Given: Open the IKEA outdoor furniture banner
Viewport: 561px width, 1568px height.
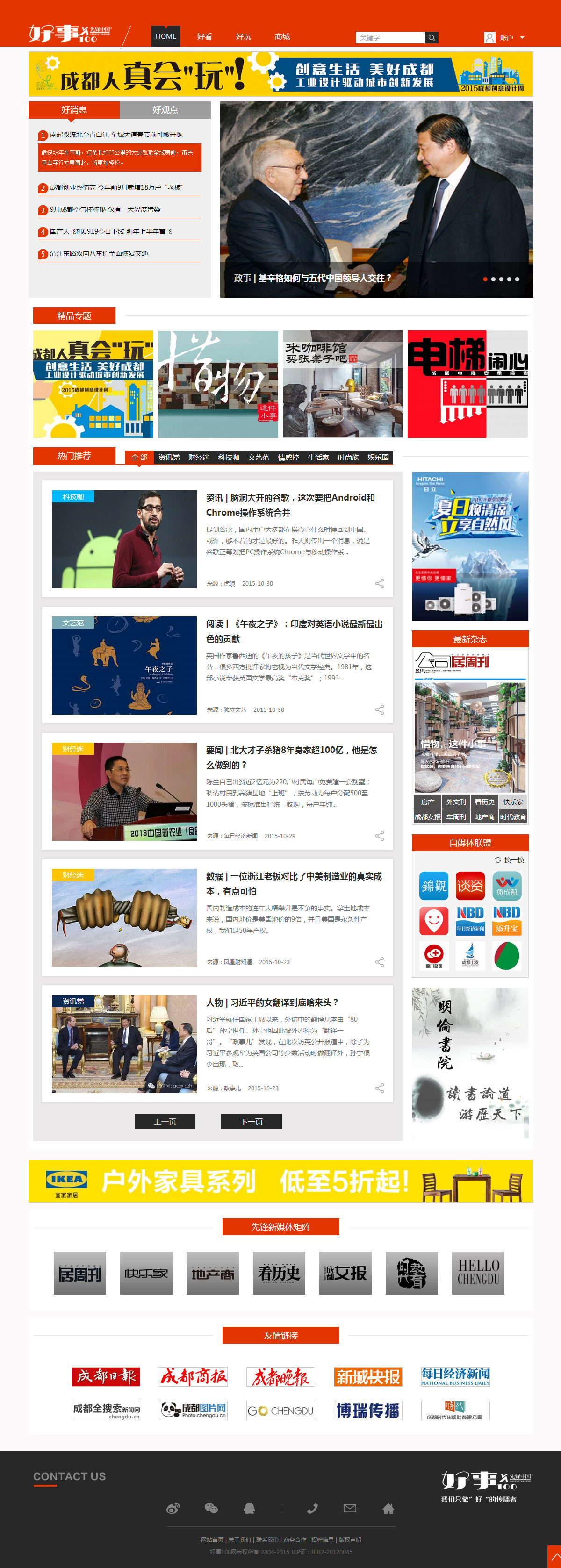Looking at the screenshot, I should point(281,1181).
